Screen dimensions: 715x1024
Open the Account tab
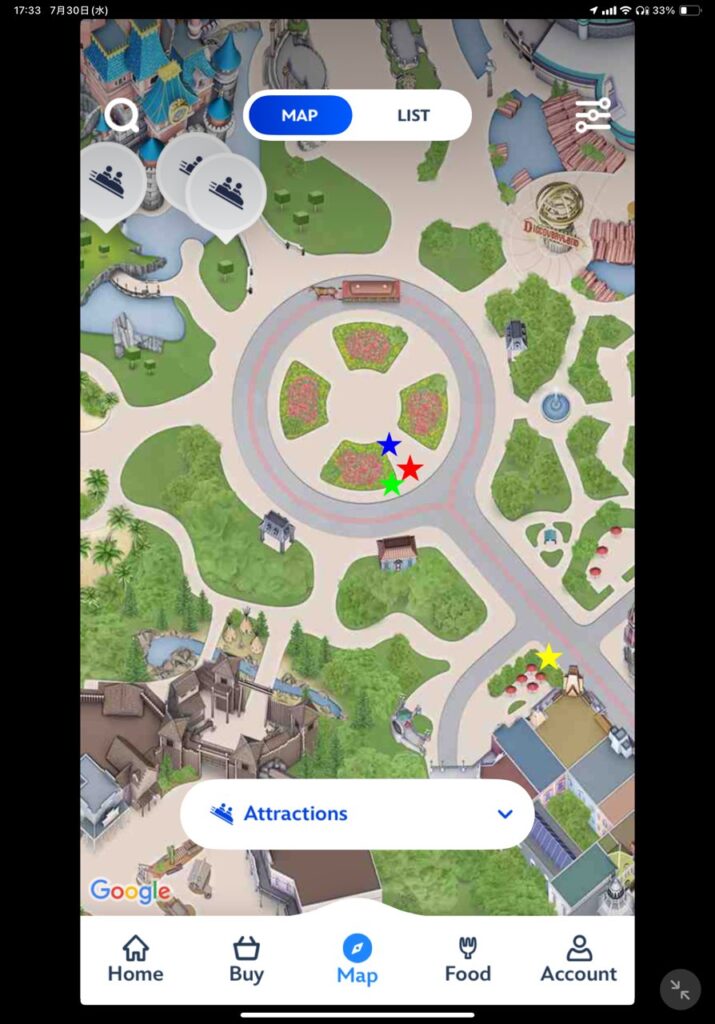(579, 959)
